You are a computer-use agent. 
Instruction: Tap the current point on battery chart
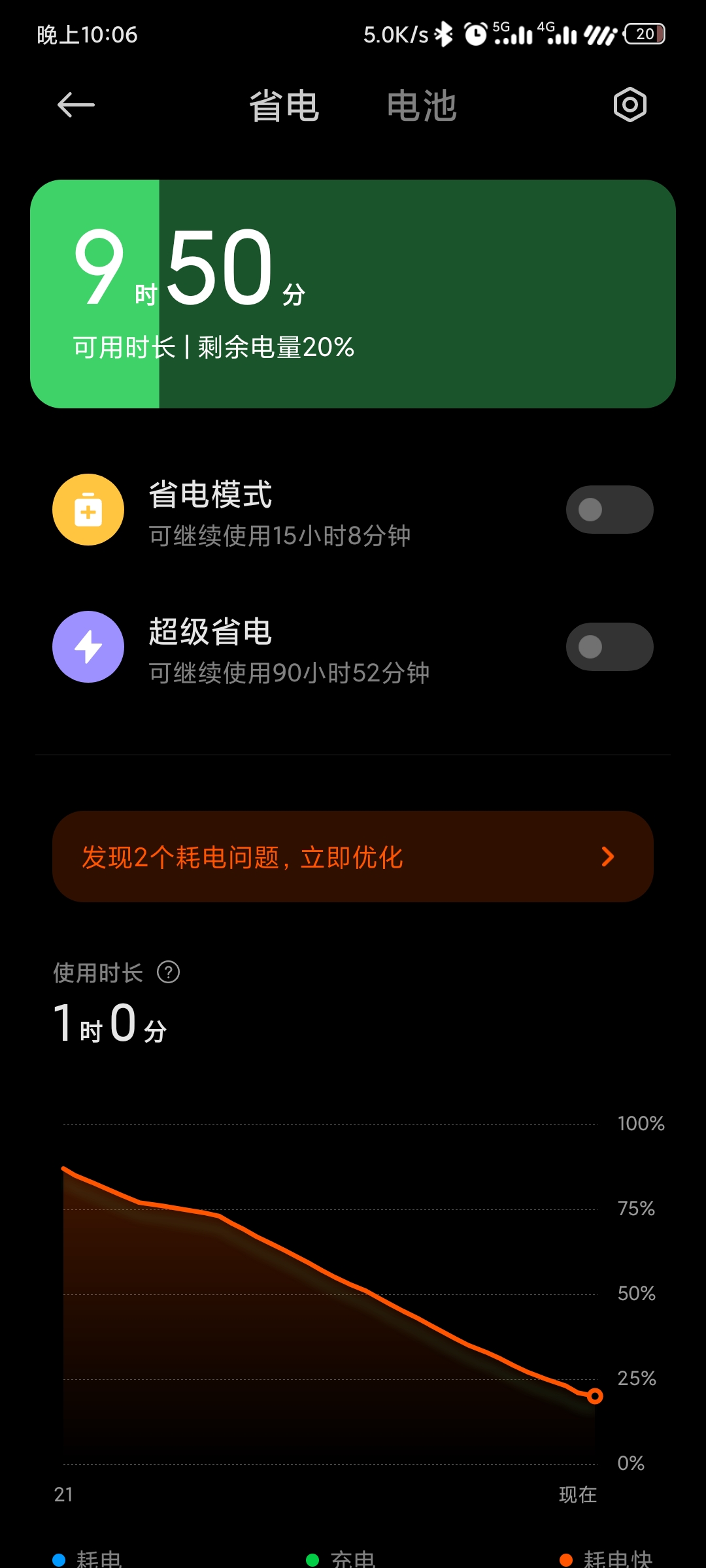594,1396
